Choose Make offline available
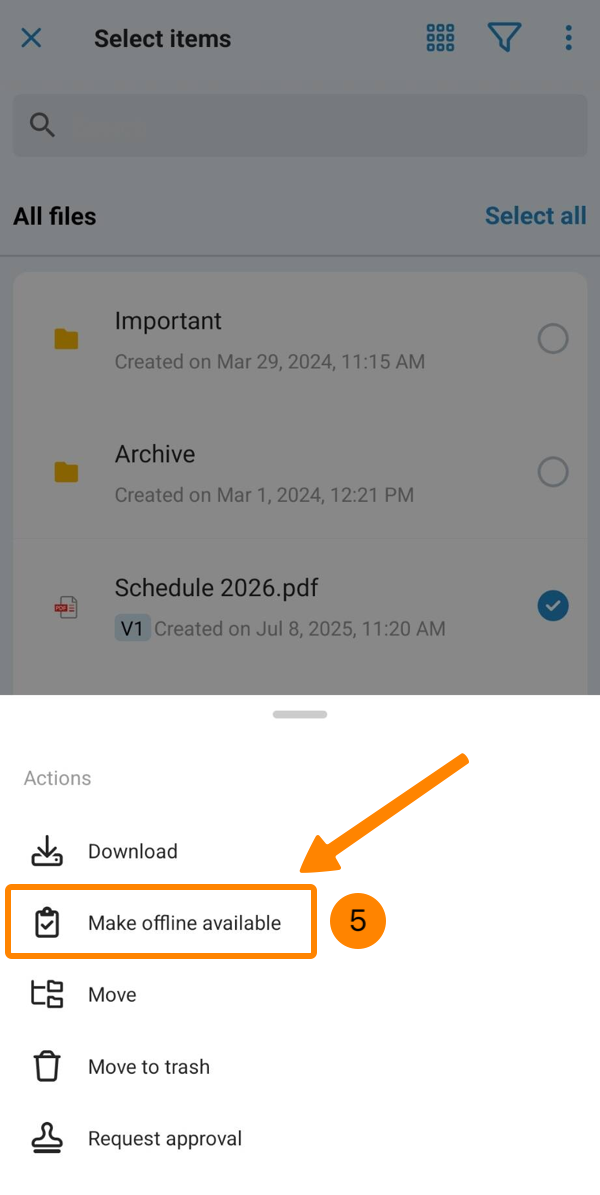Image resolution: width=600 pixels, height=1195 pixels. (184, 923)
